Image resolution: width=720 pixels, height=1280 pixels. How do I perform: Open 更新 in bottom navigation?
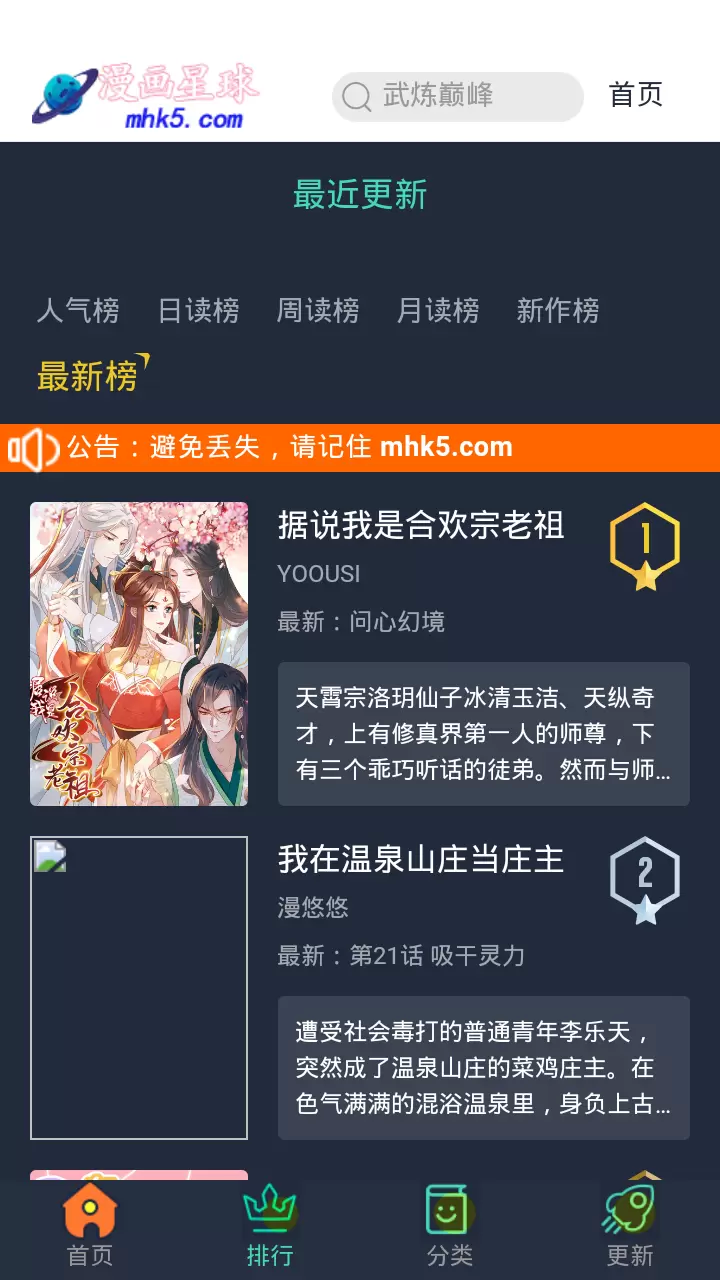click(x=630, y=1228)
